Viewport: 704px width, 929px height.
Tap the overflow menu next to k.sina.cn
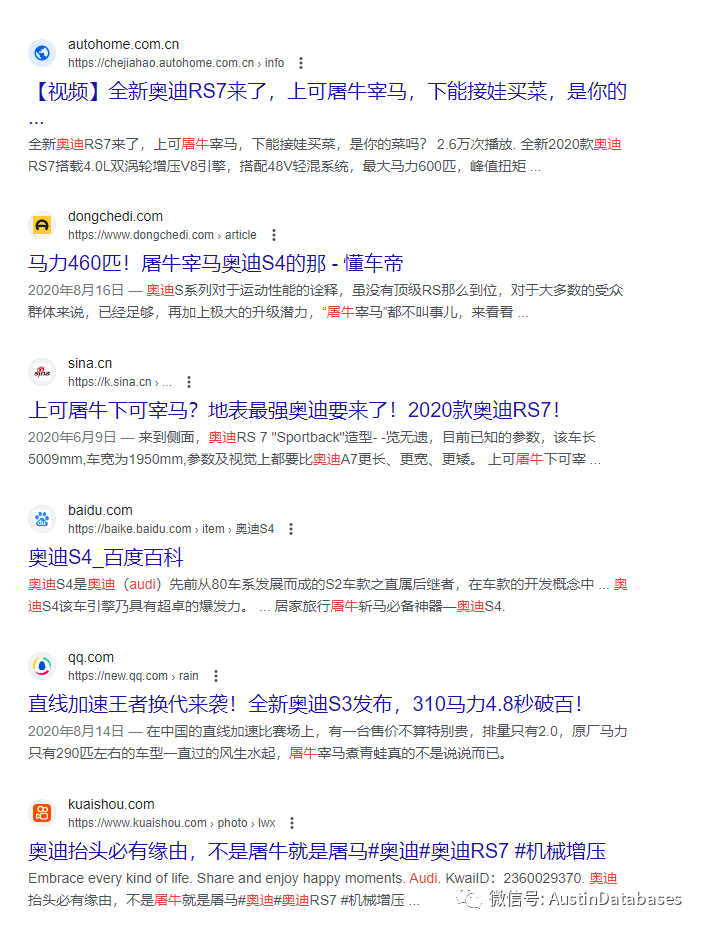tap(188, 382)
